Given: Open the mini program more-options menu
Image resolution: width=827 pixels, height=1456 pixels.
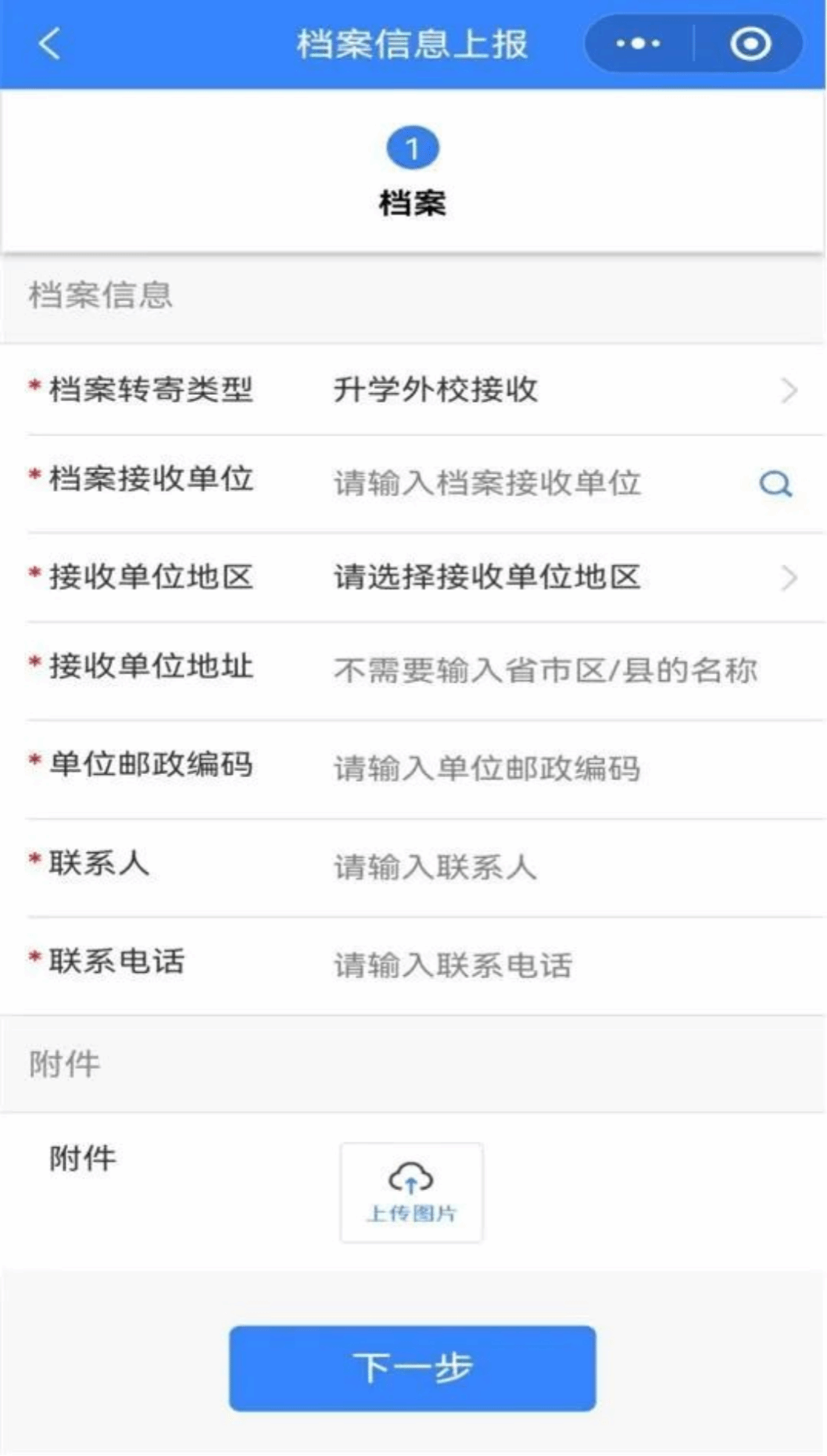Looking at the screenshot, I should click(638, 44).
